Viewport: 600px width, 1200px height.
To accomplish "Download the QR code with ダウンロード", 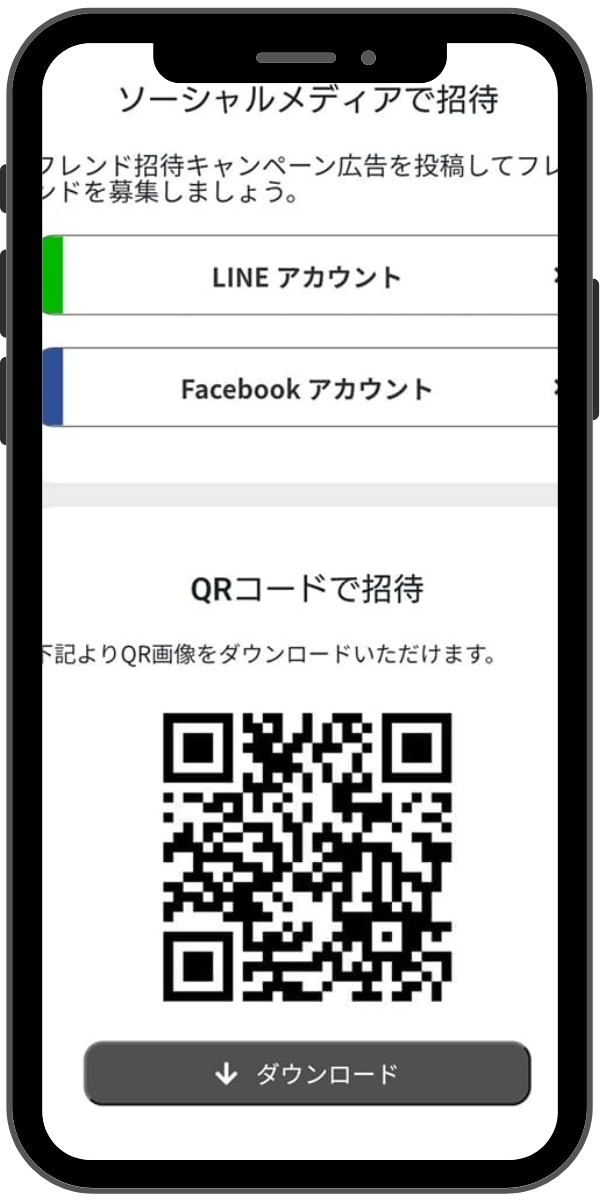I will [x=306, y=1074].
